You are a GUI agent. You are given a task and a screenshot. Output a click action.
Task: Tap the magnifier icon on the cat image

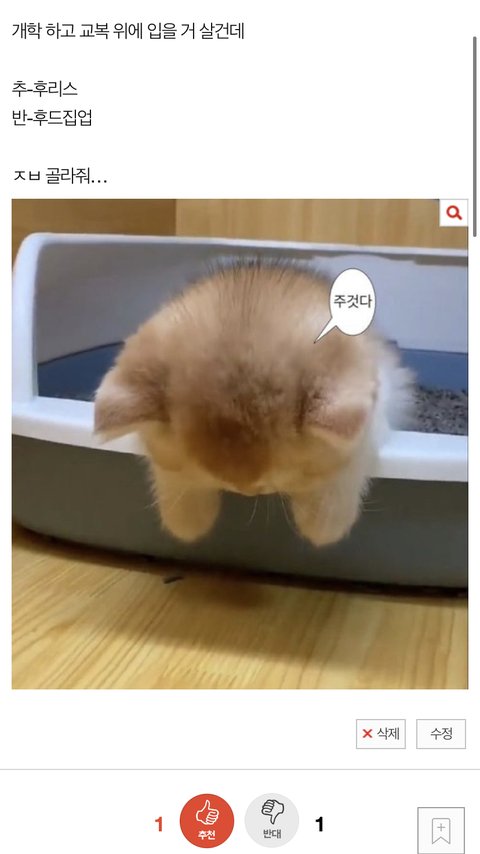(454, 213)
